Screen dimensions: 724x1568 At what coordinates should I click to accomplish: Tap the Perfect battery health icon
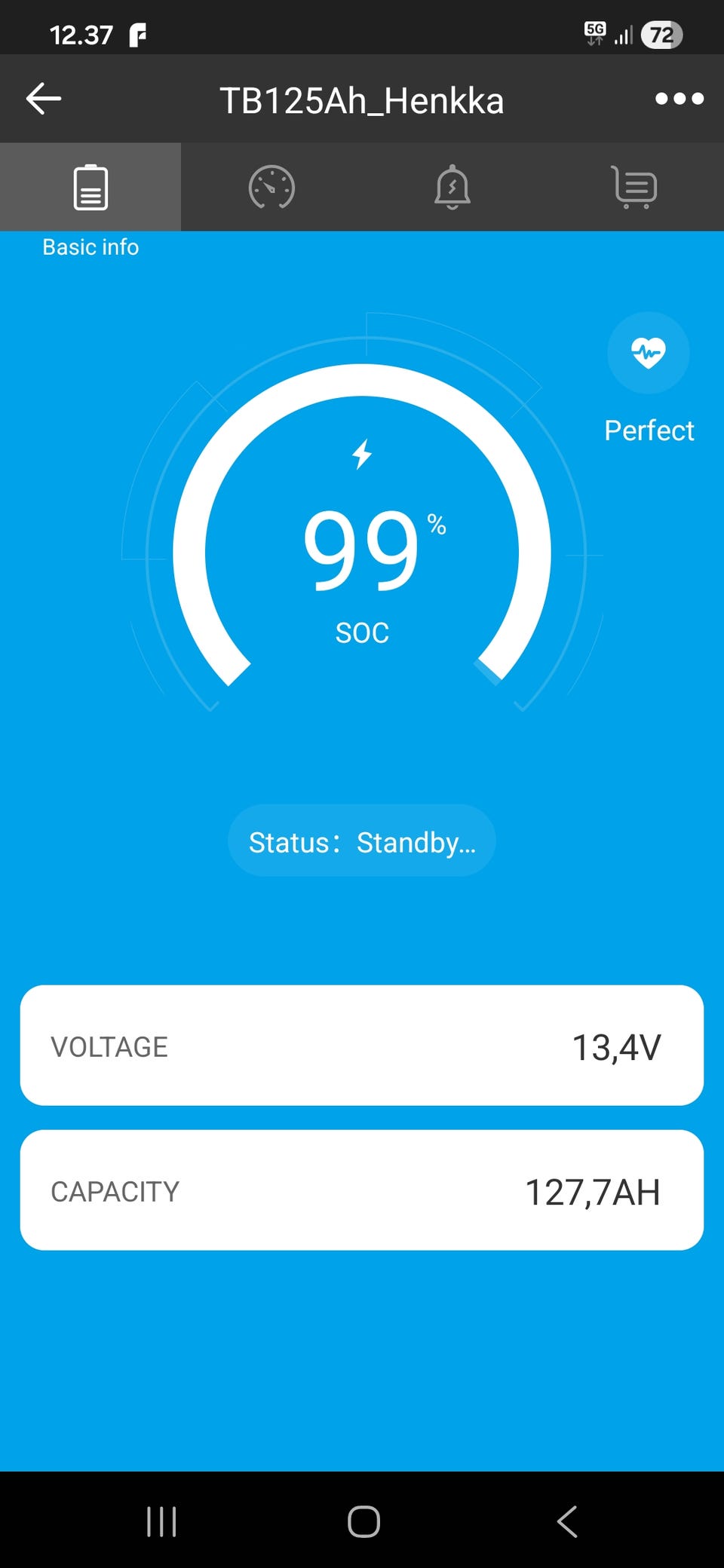tap(648, 353)
